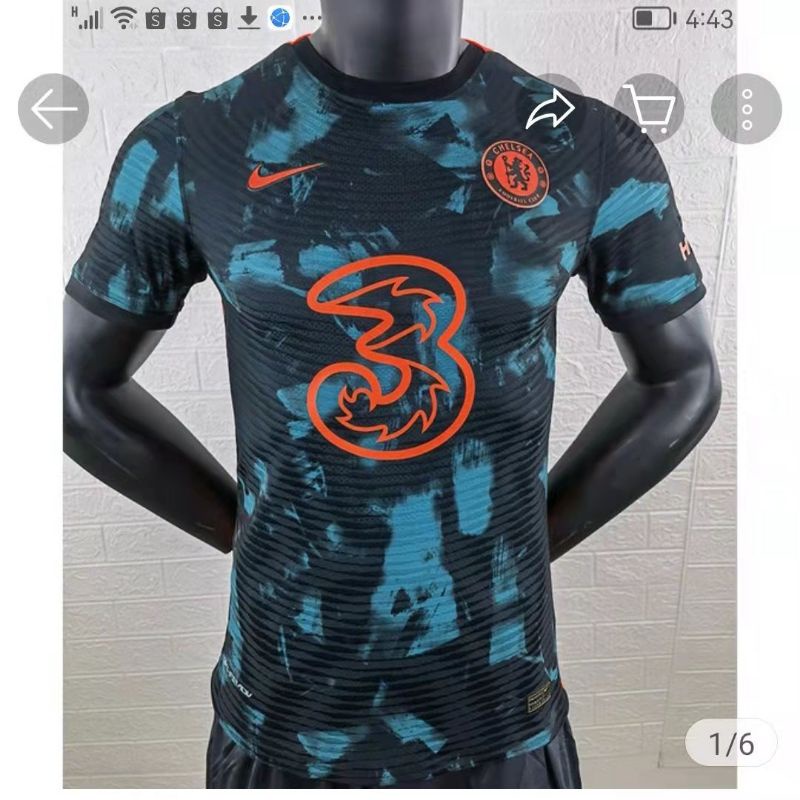Open the shopping cart
The height and width of the screenshot is (800, 800).
[648, 109]
